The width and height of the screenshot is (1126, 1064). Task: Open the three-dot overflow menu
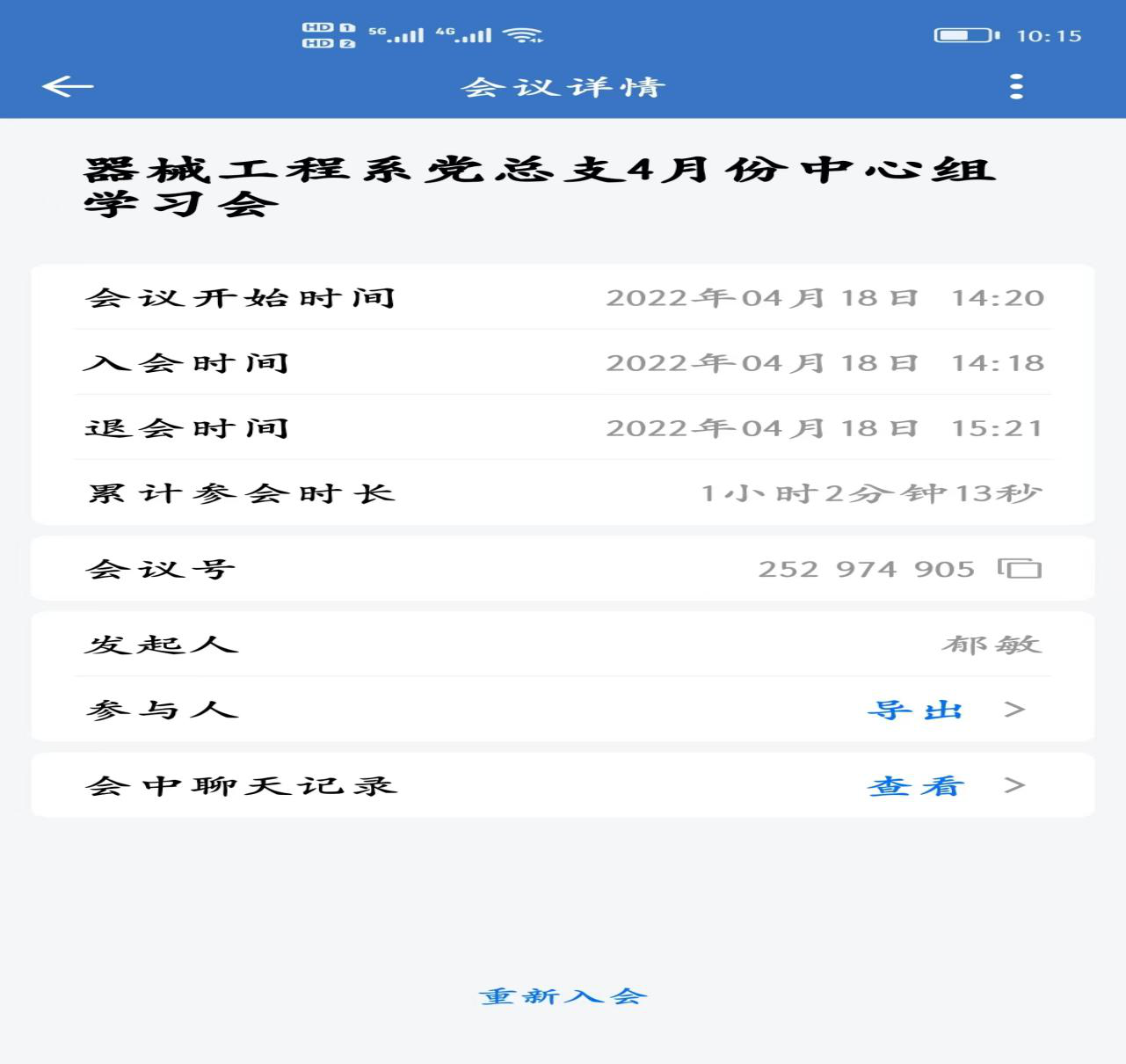[1016, 87]
